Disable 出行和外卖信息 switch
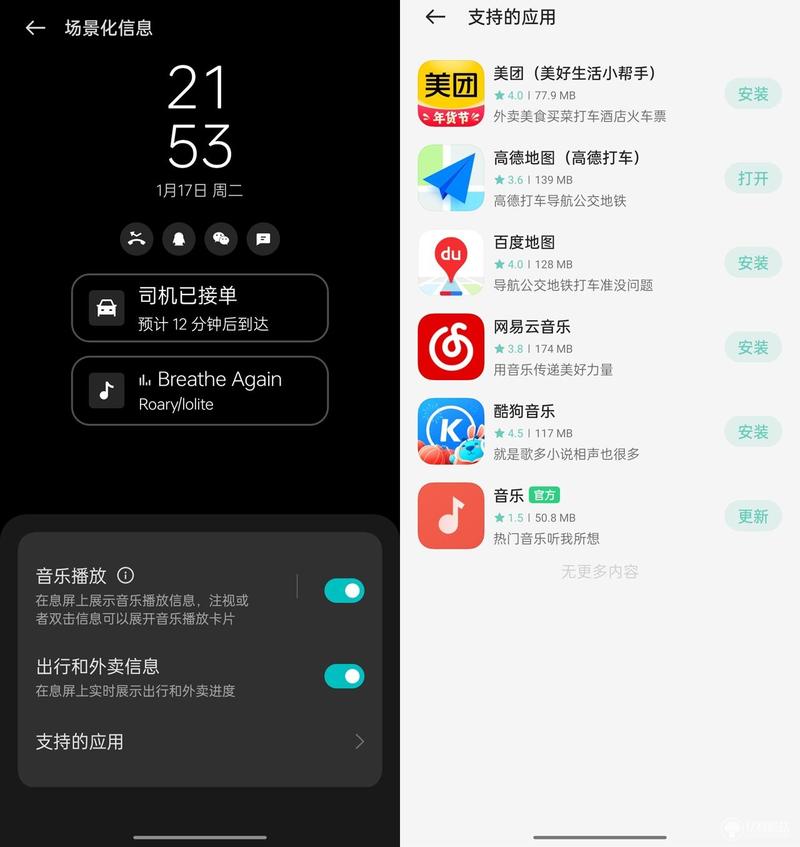This screenshot has width=800, height=847. (x=344, y=677)
